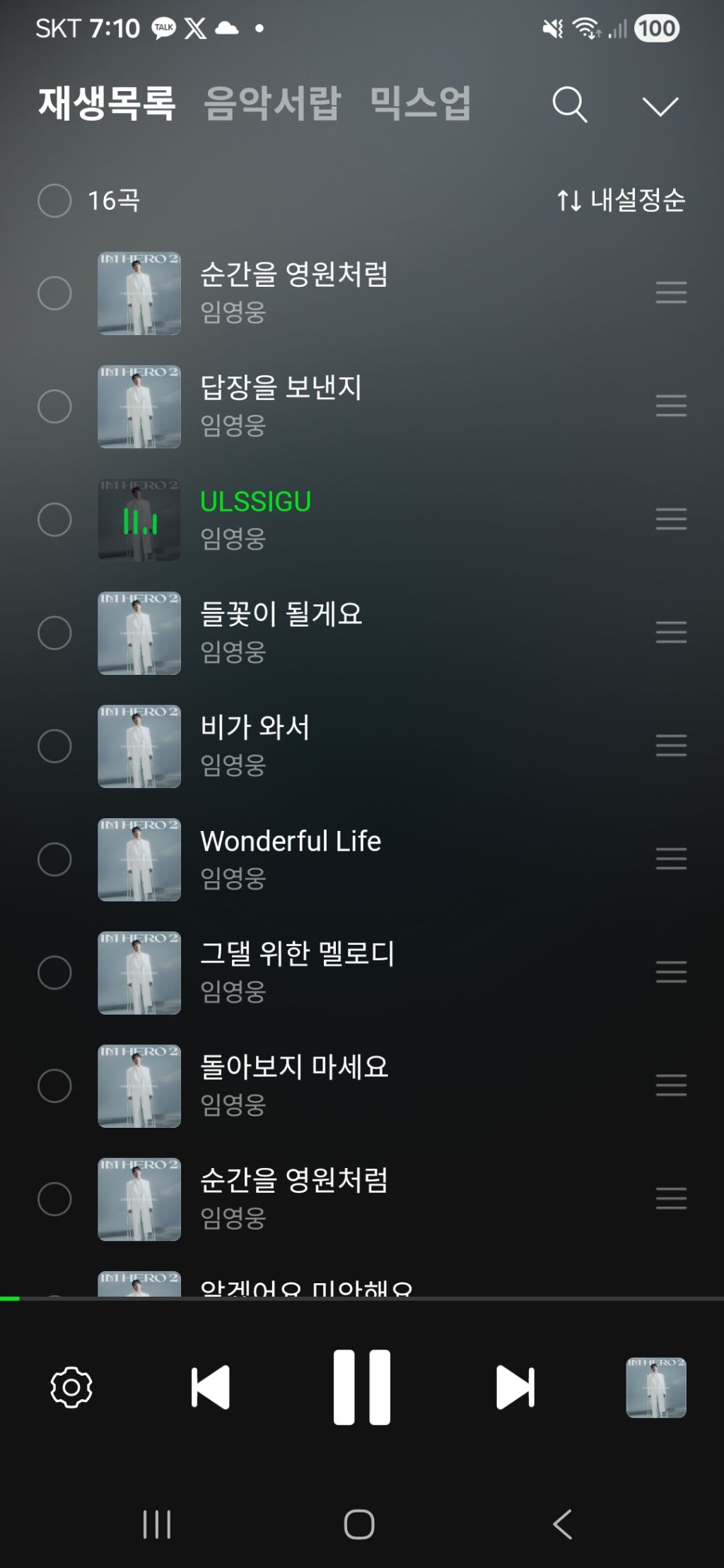Screen dimensions: 724x1568
Task: Open the 내설정순 sort options
Action: 621,201
